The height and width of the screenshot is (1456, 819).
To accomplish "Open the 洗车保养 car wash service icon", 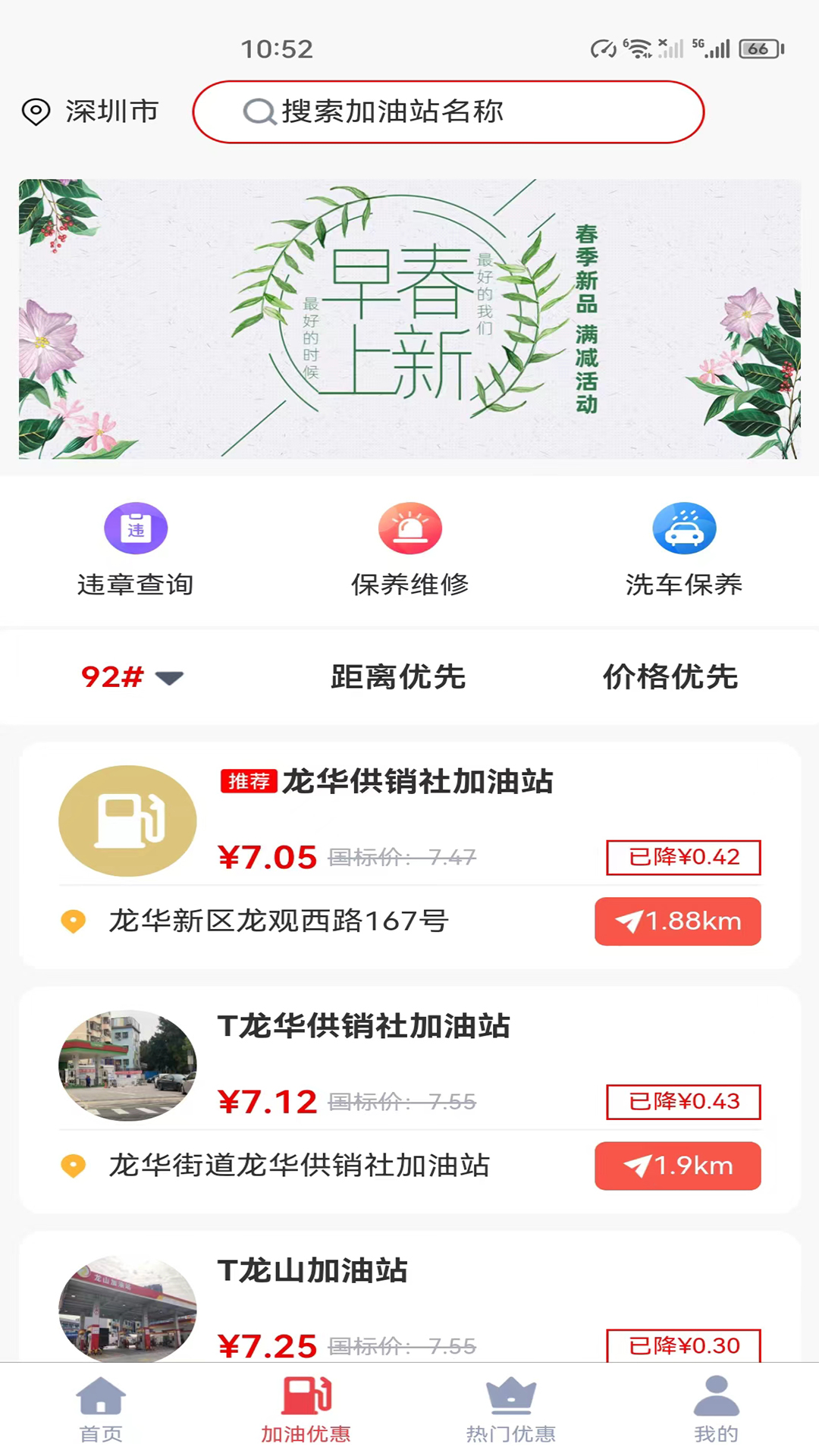I will (683, 528).
